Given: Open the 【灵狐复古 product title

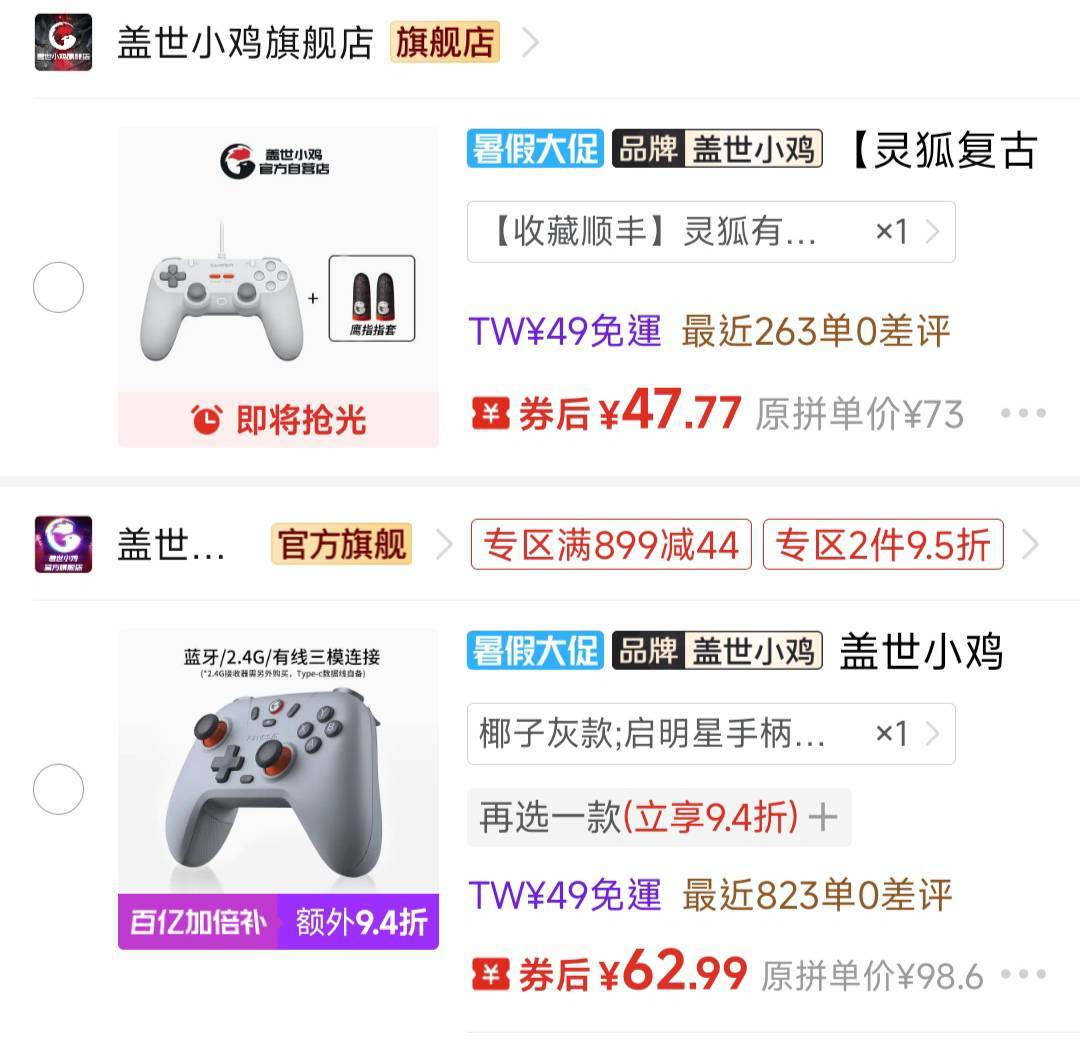Looking at the screenshot, I should pyautogui.click(x=943, y=150).
